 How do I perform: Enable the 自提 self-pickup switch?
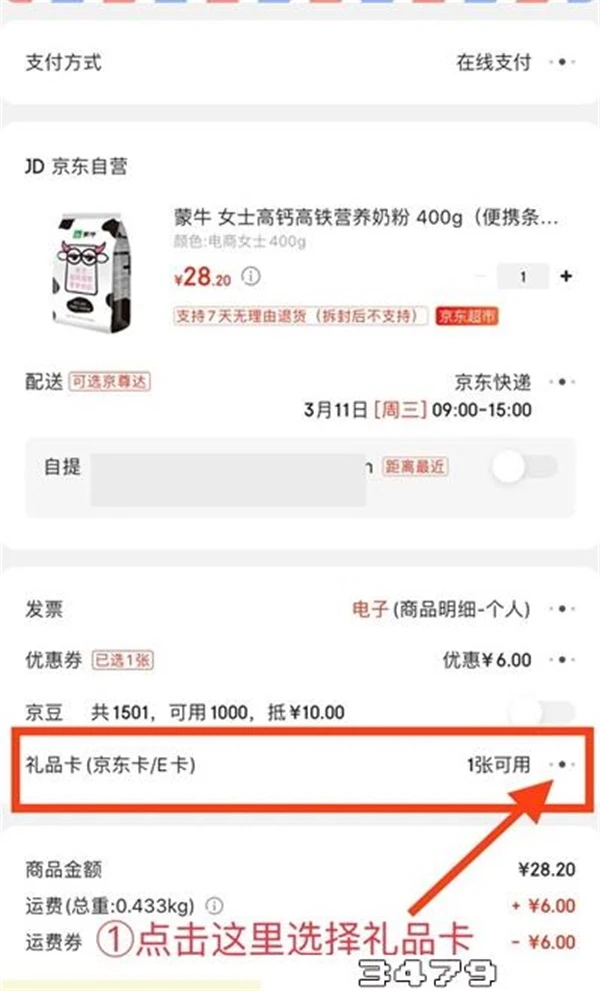pos(524,466)
